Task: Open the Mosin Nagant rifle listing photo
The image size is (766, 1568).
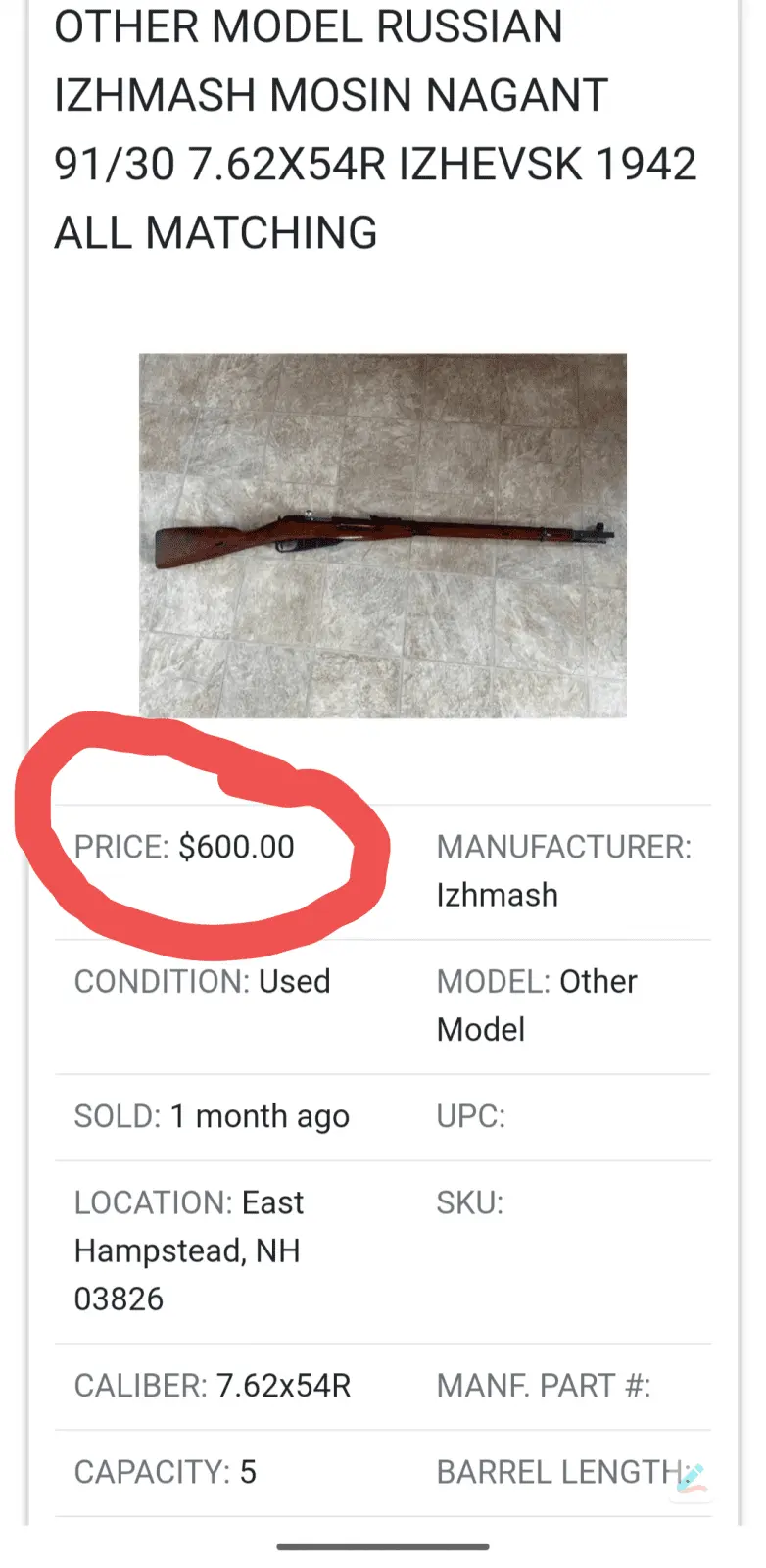Action: tap(382, 535)
